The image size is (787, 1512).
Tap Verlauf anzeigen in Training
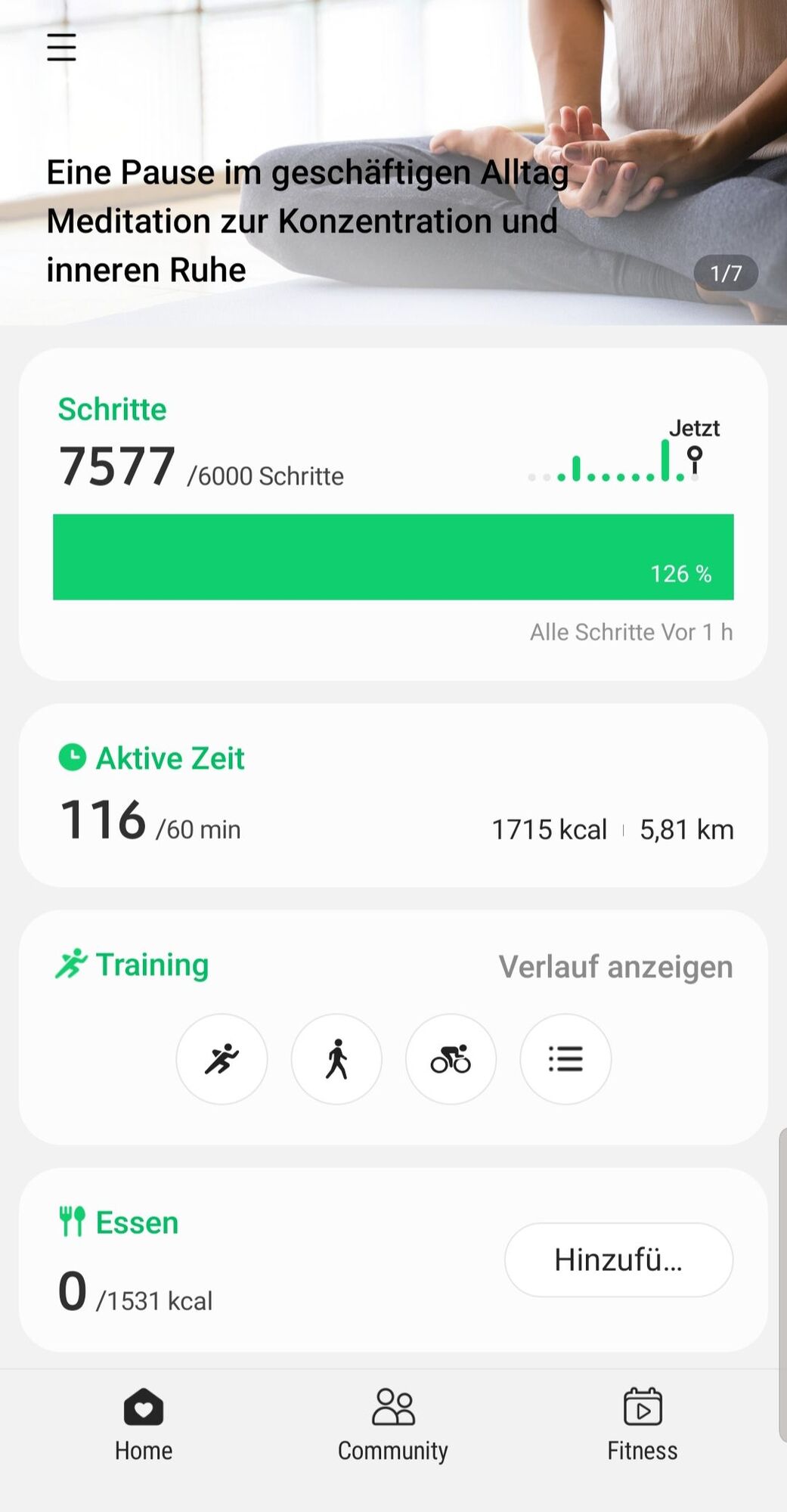point(615,967)
